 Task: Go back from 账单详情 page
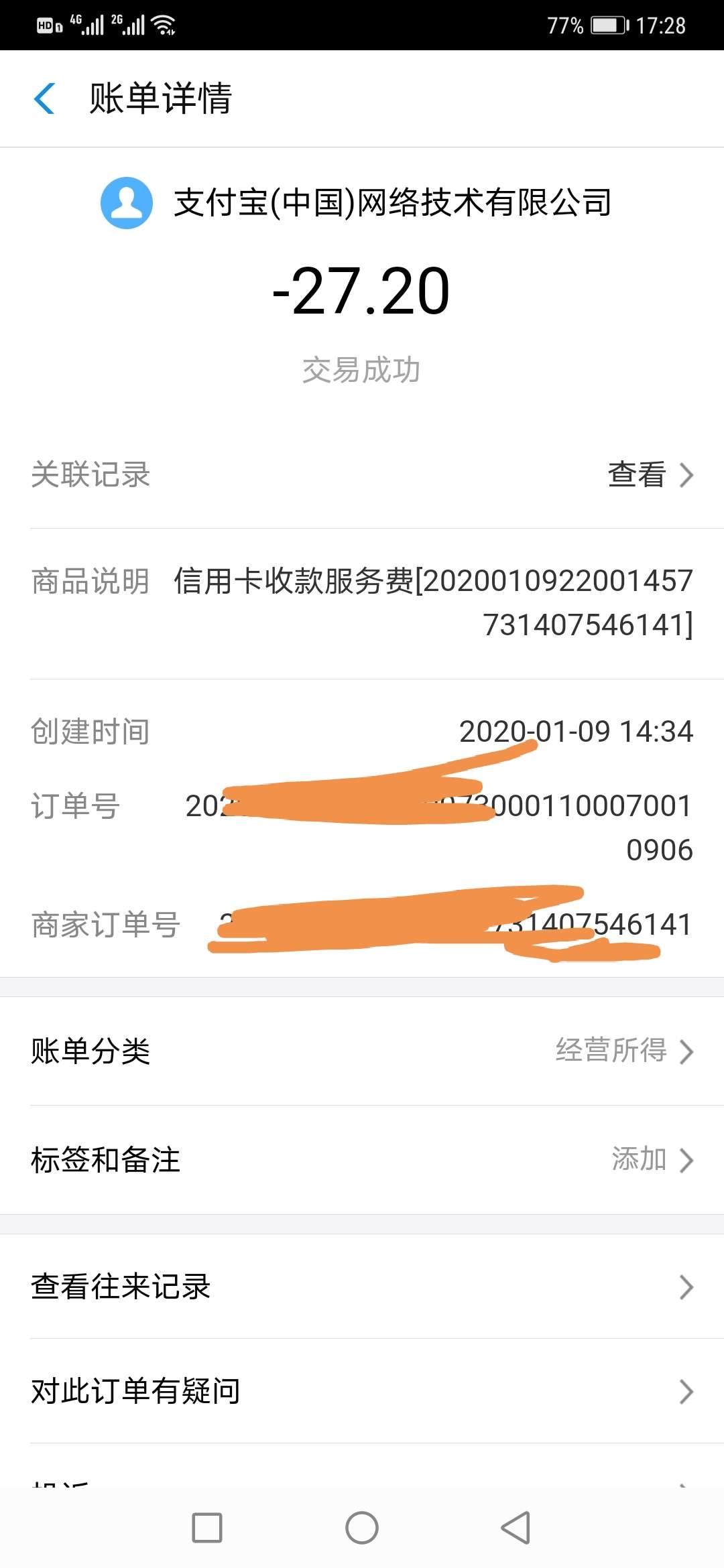tap(44, 99)
